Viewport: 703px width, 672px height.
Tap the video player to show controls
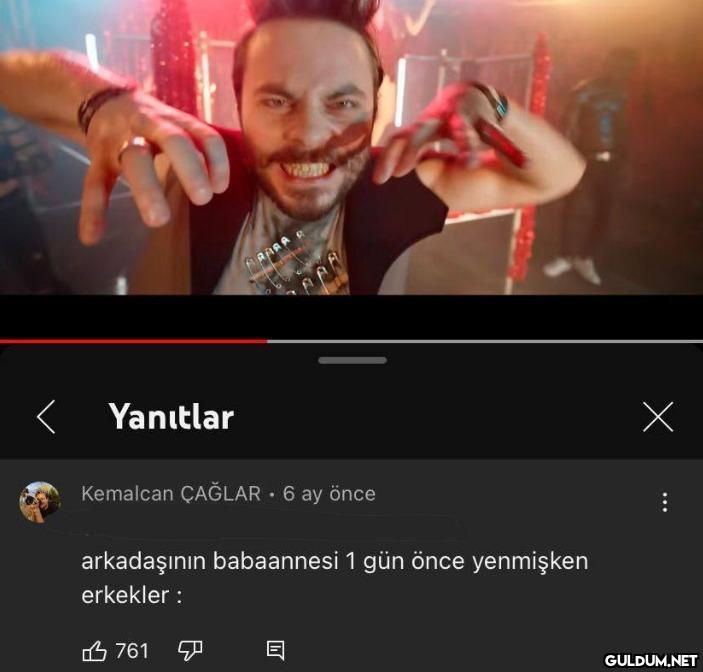tap(351, 150)
